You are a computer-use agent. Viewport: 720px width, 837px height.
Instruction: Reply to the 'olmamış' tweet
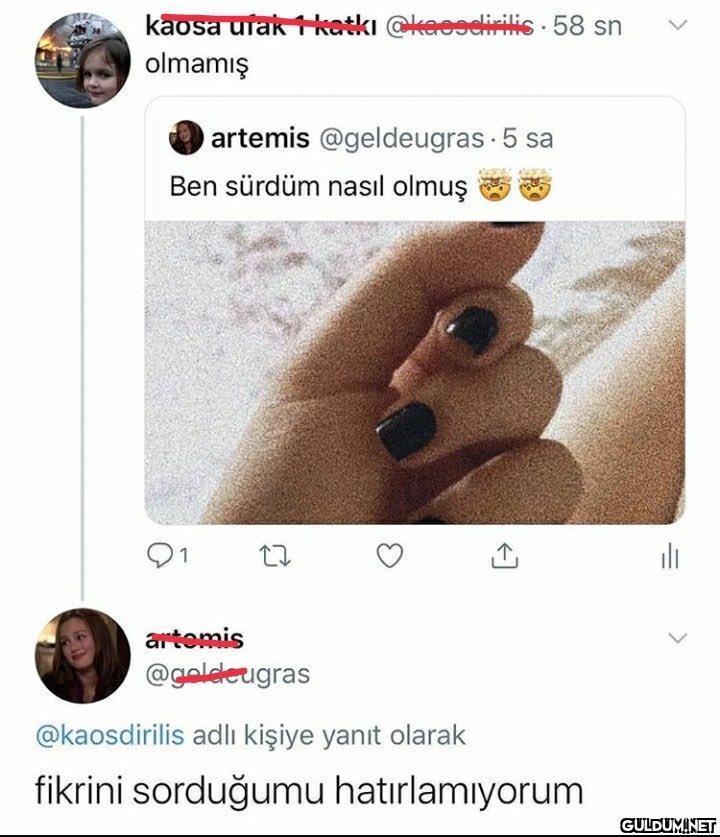pos(160,555)
